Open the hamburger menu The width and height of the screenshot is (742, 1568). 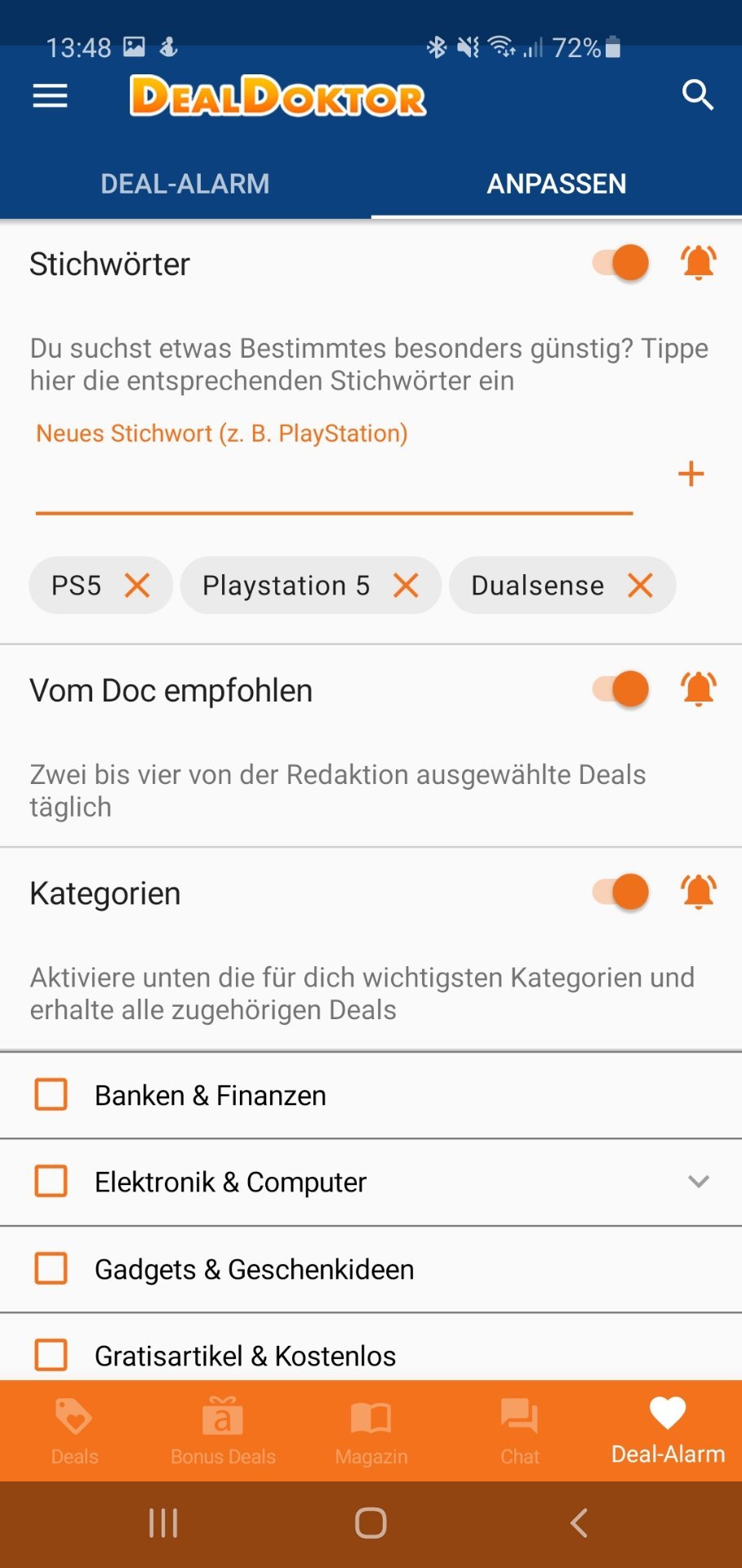coord(50,96)
